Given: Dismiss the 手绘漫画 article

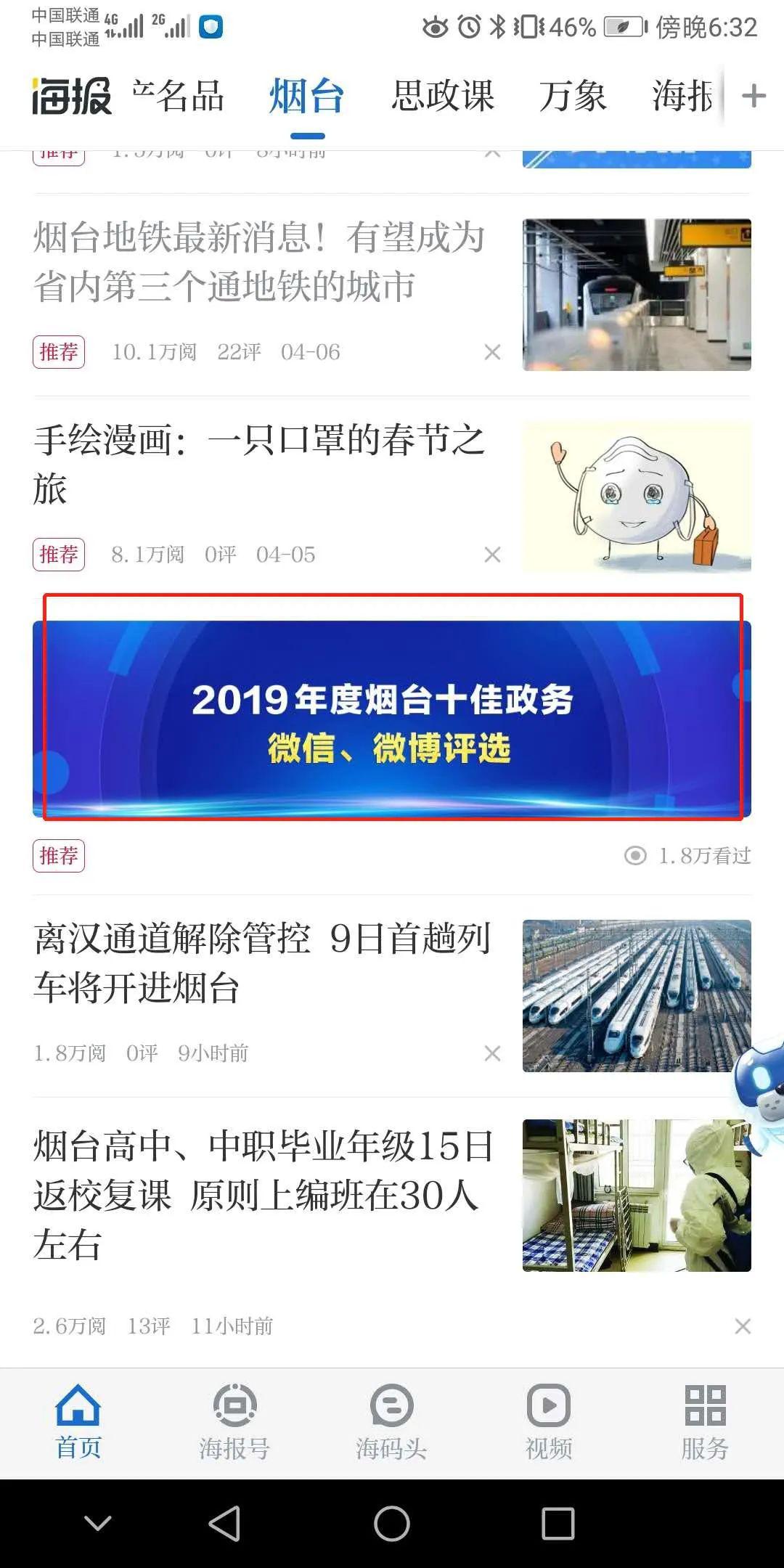Looking at the screenshot, I should point(492,555).
